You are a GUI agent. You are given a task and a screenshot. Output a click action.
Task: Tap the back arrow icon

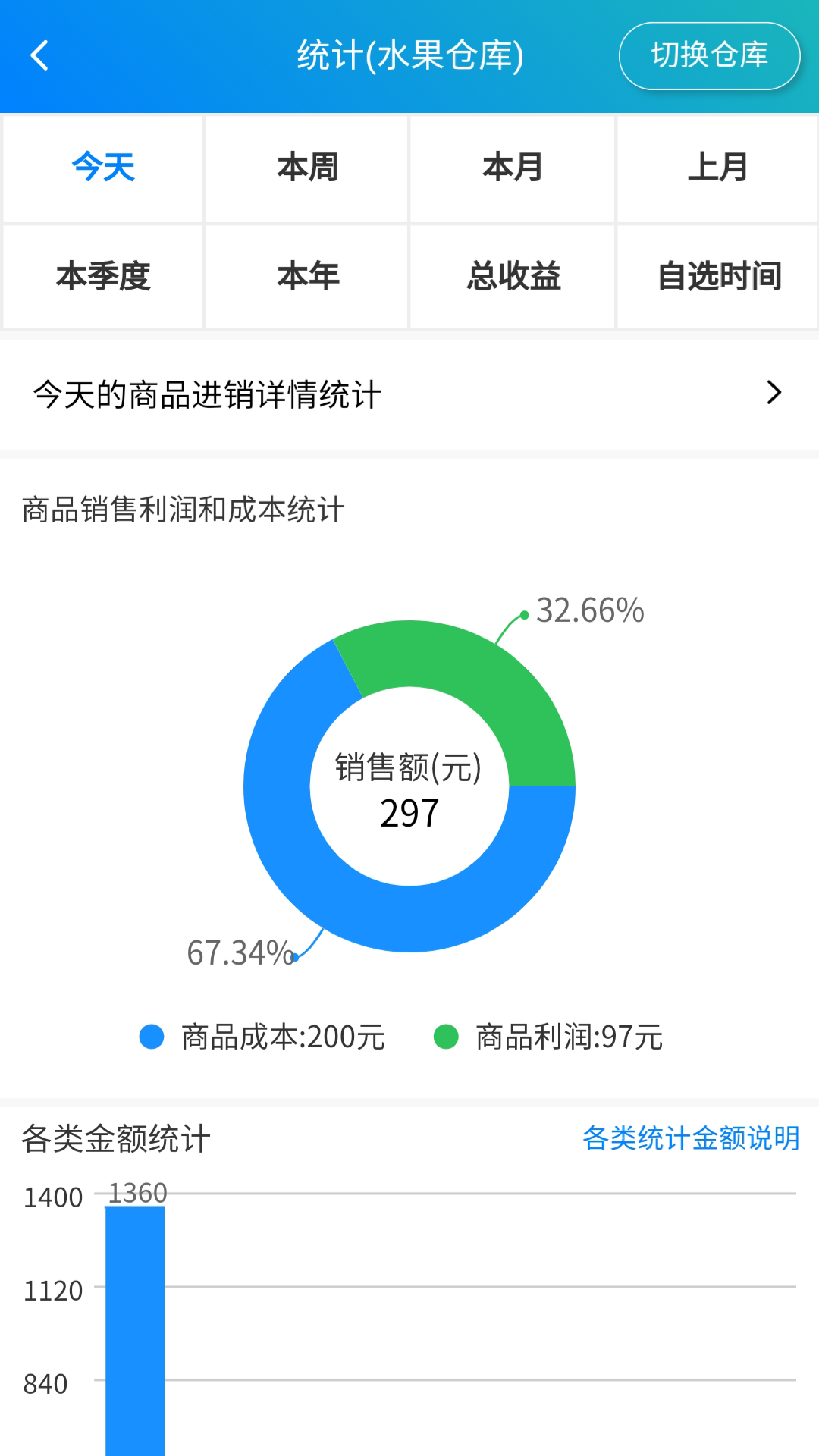coord(39,55)
